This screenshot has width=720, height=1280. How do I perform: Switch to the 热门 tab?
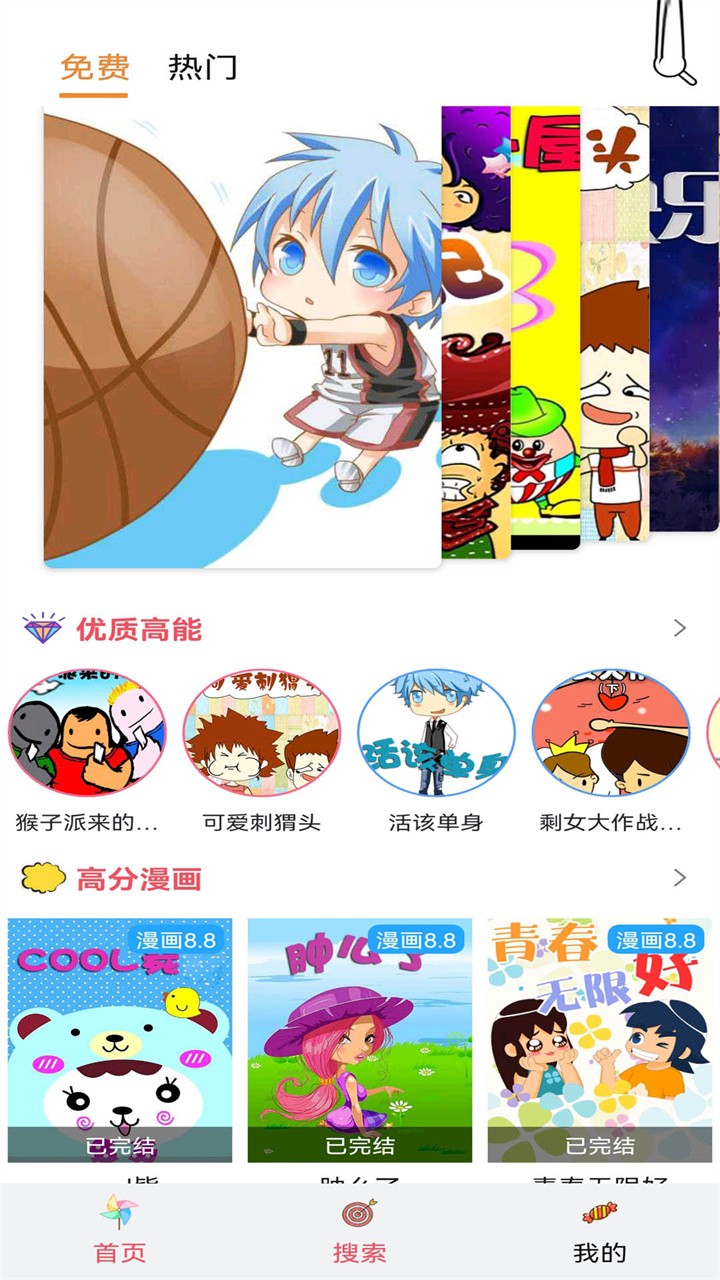tap(202, 68)
